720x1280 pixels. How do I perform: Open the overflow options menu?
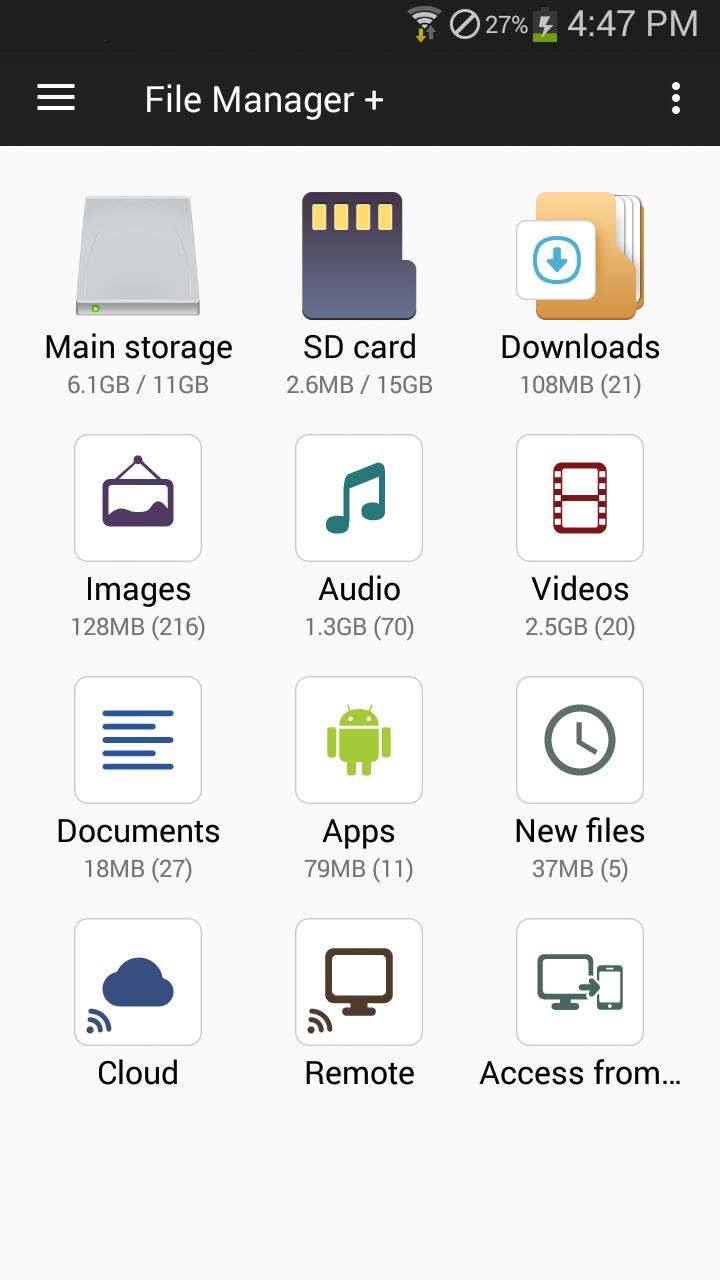[x=675, y=98]
